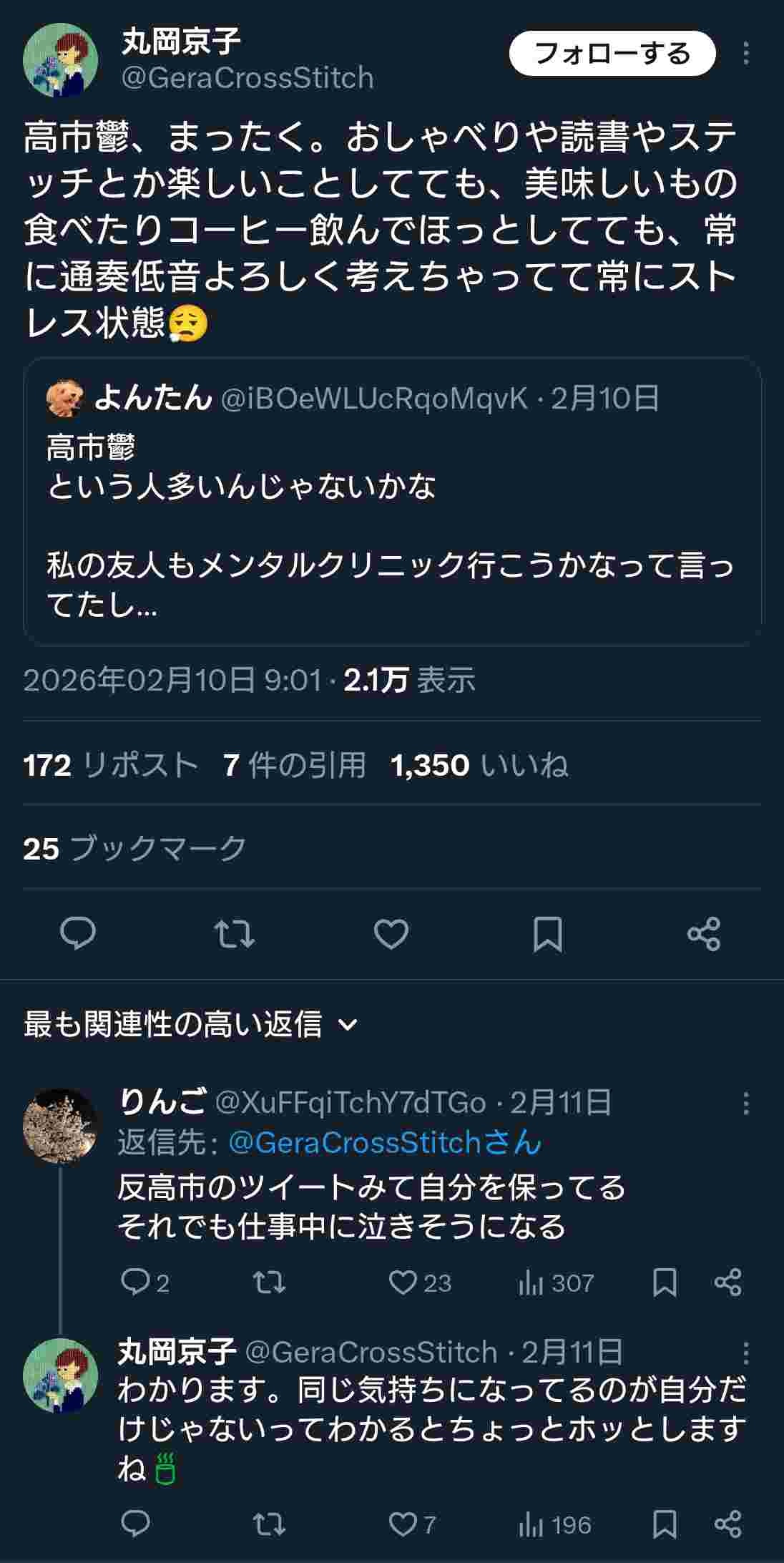Image resolution: width=784 pixels, height=1563 pixels.
Task: Share 丸岡京子's わかります reply
Action: (728, 1524)
